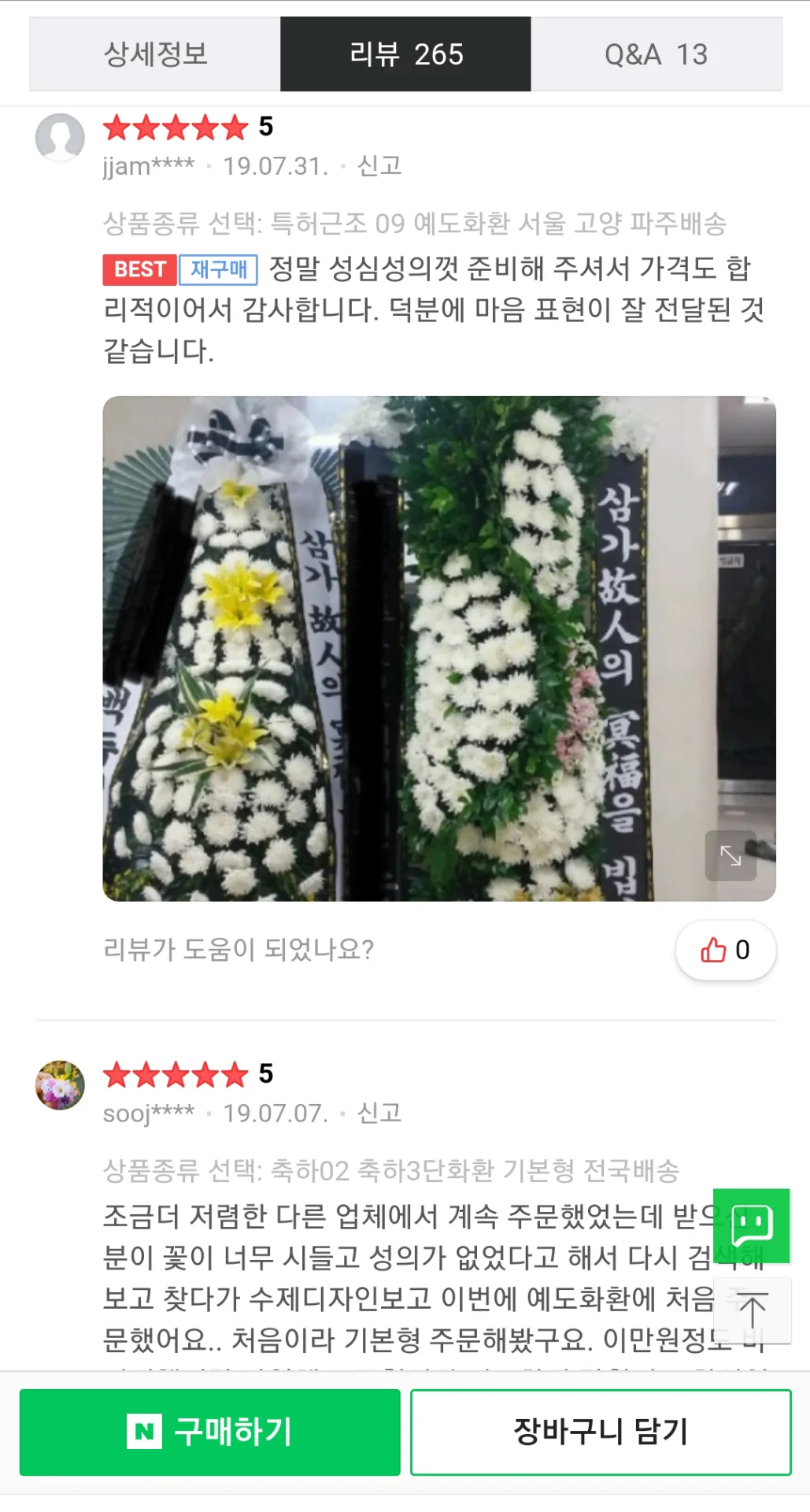Viewport: 810px width, 1512px height.
Task: Select the 리뷰 265 tab
Action: 405,54
